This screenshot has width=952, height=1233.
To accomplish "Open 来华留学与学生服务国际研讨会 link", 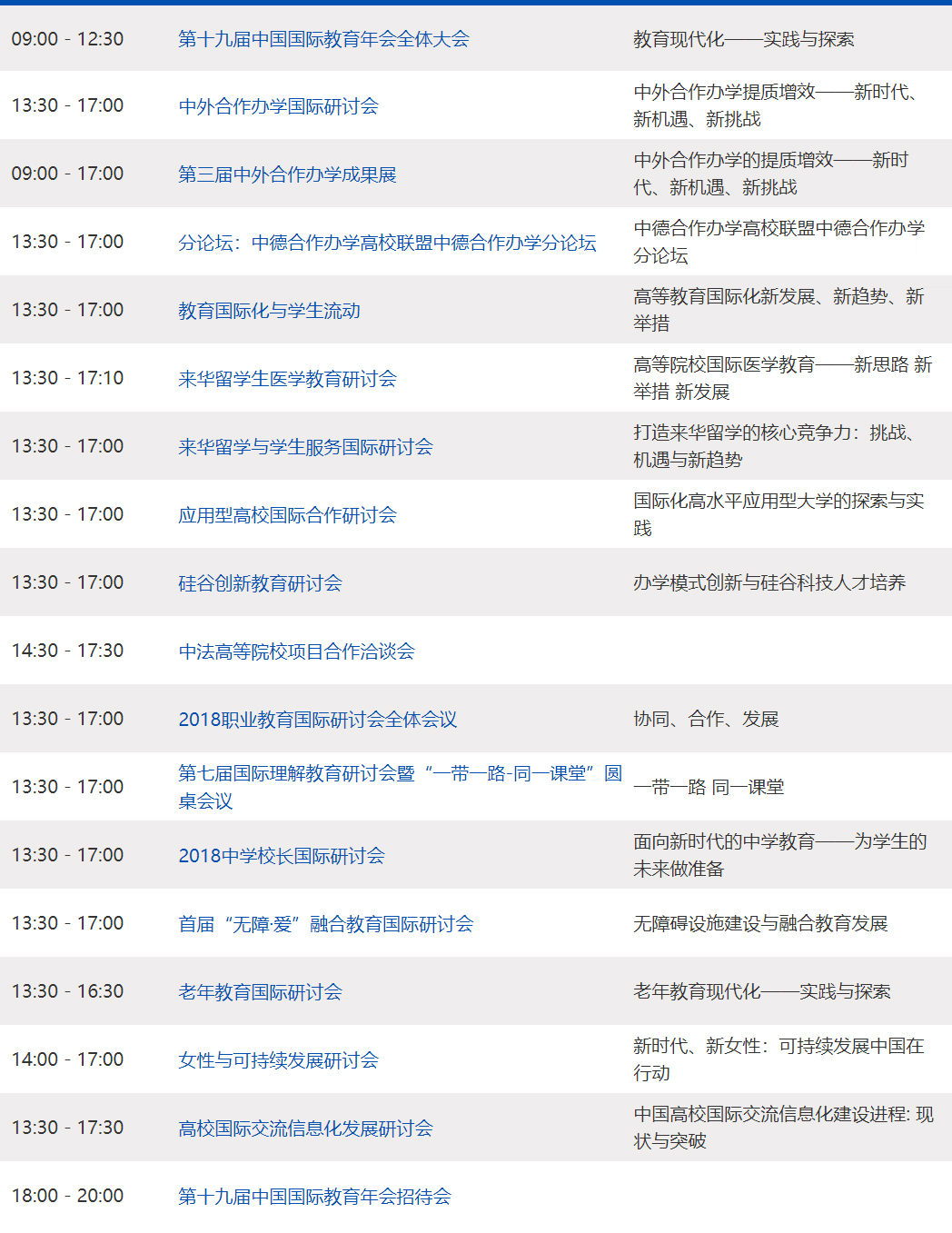I will (305, 447).
